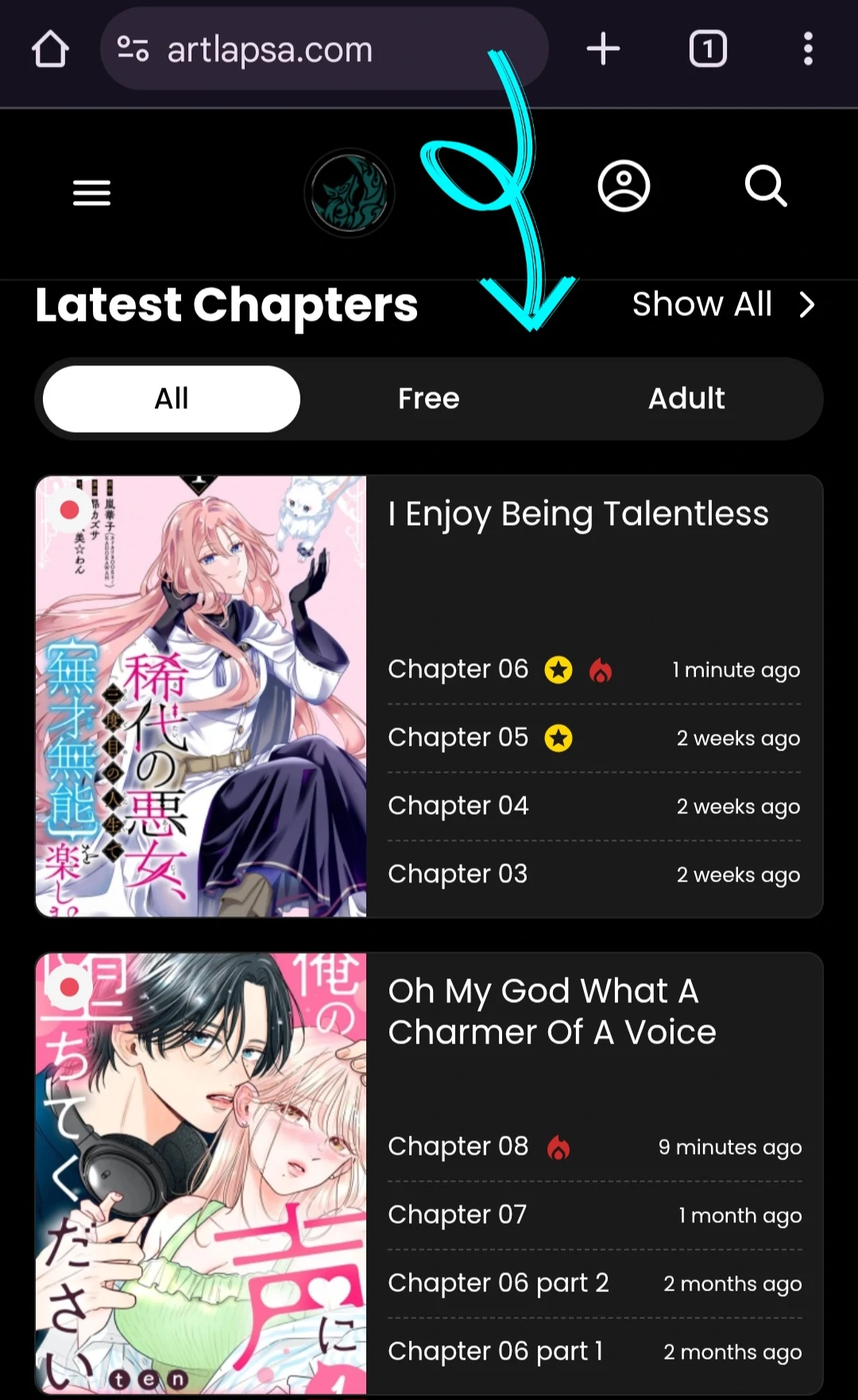The height and width of the screenshot is (1400, 858).
Task: Open I Enjoy Being Talentless title
Action: [578, 515]
